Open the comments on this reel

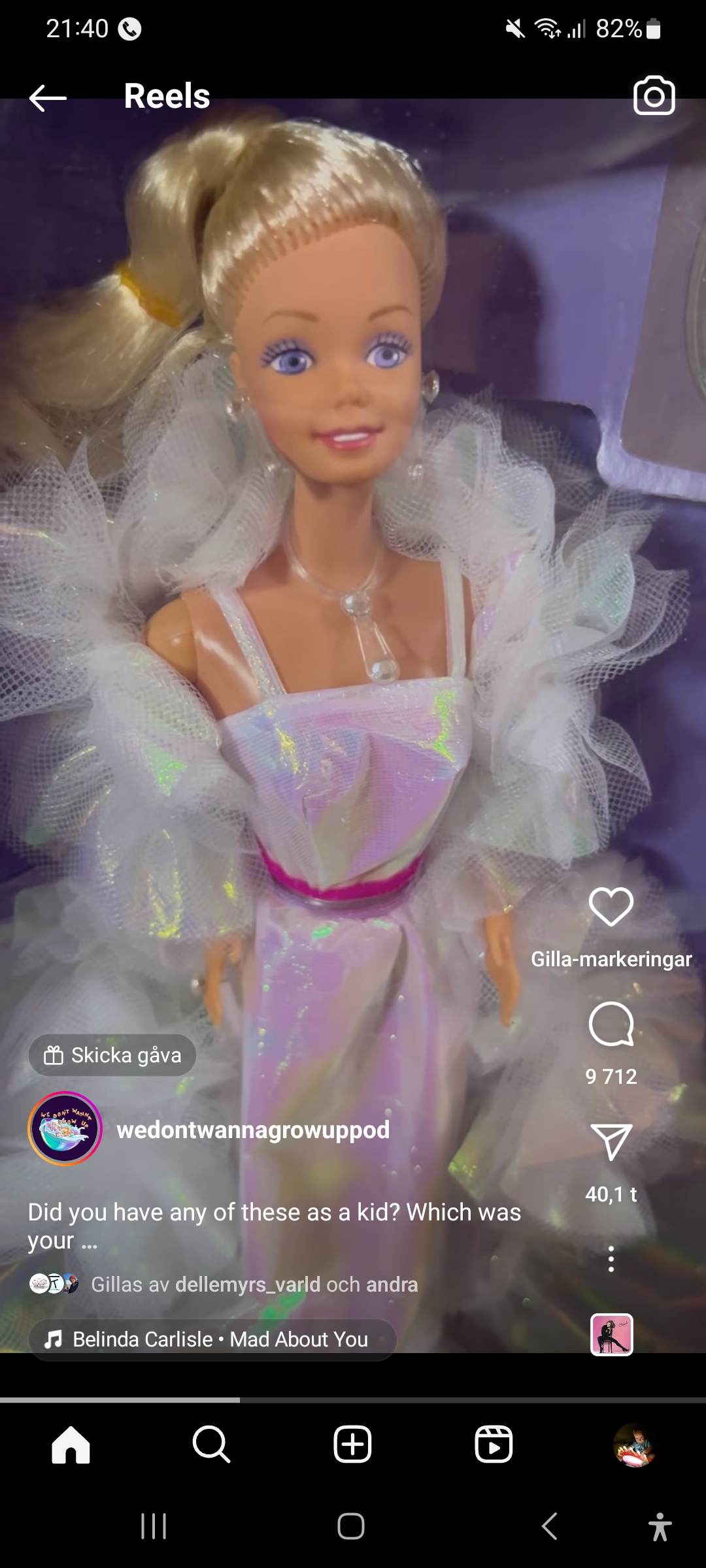[611, 1024]
